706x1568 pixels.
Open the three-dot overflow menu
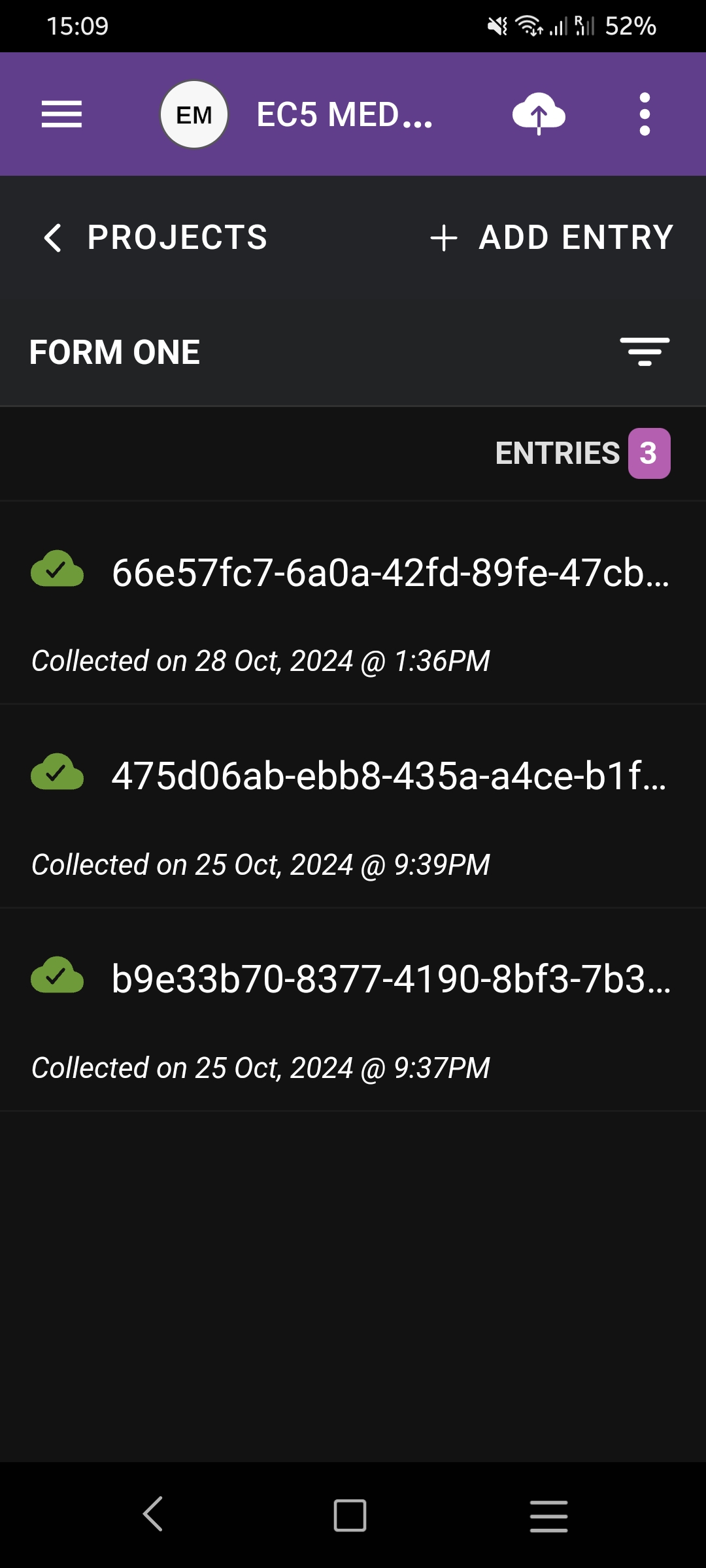click(645, 114)
